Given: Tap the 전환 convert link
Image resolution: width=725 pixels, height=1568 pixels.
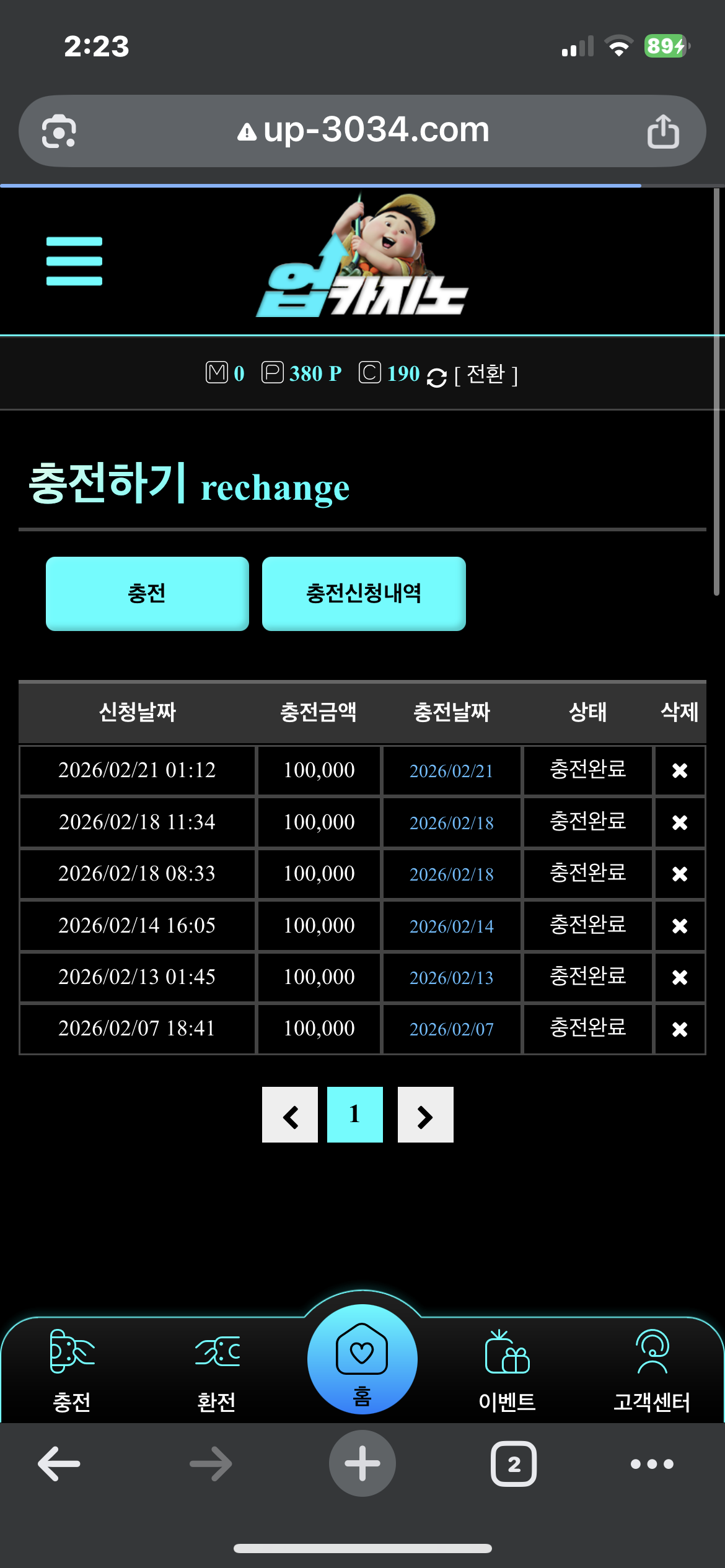Looking at the screenshot, I should tap(485, 375).
